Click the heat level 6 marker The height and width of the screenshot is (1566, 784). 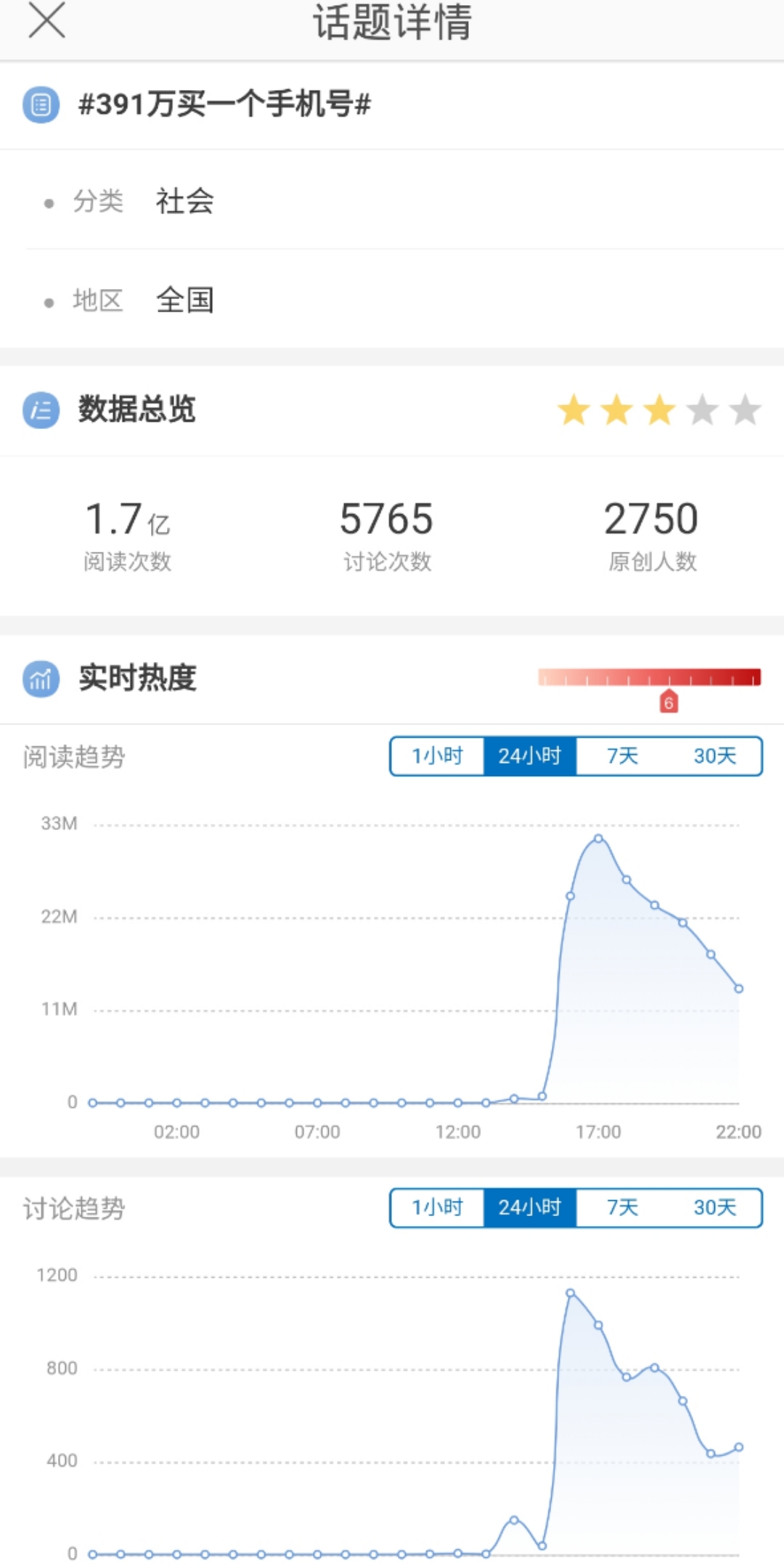(x=669, y=701)
